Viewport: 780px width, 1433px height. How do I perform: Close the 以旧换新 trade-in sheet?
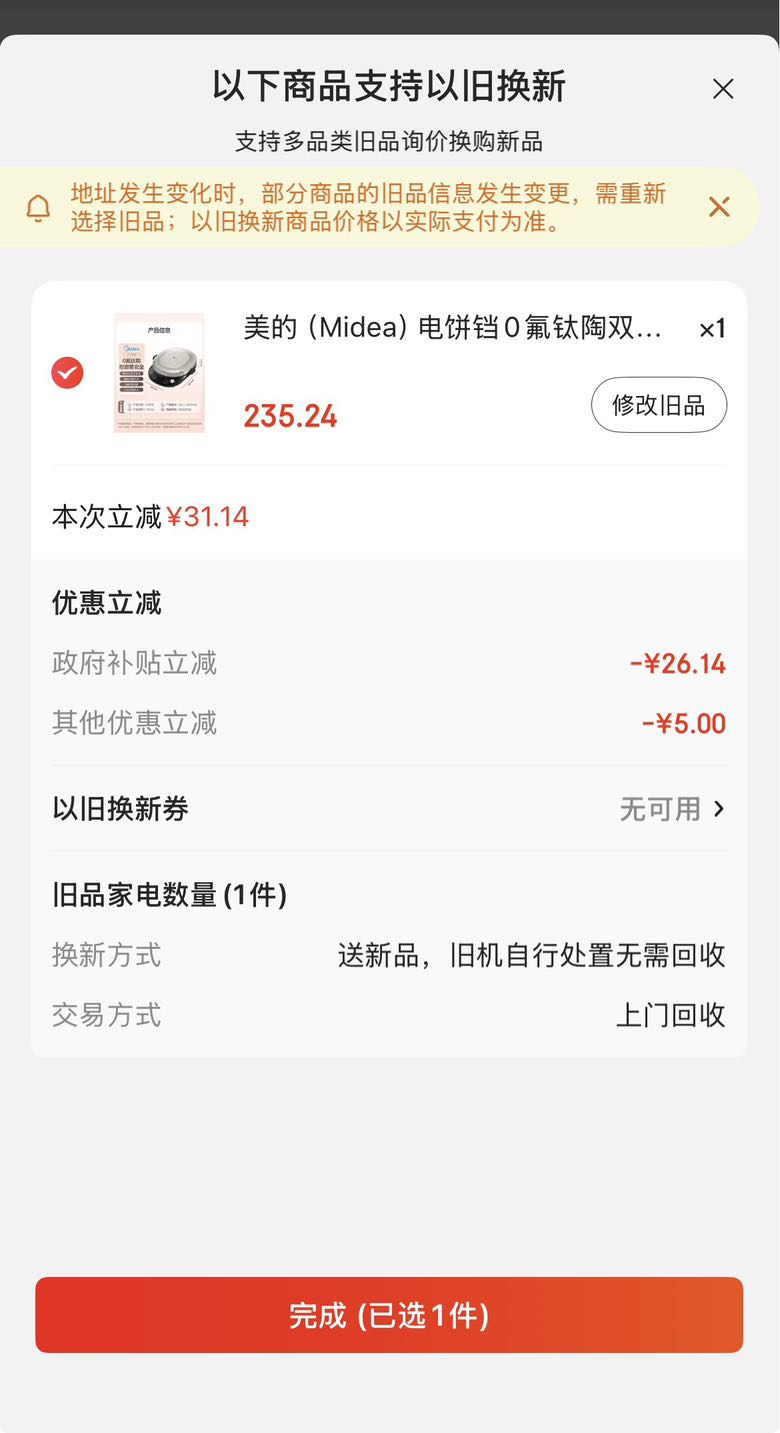click(723, 89)
